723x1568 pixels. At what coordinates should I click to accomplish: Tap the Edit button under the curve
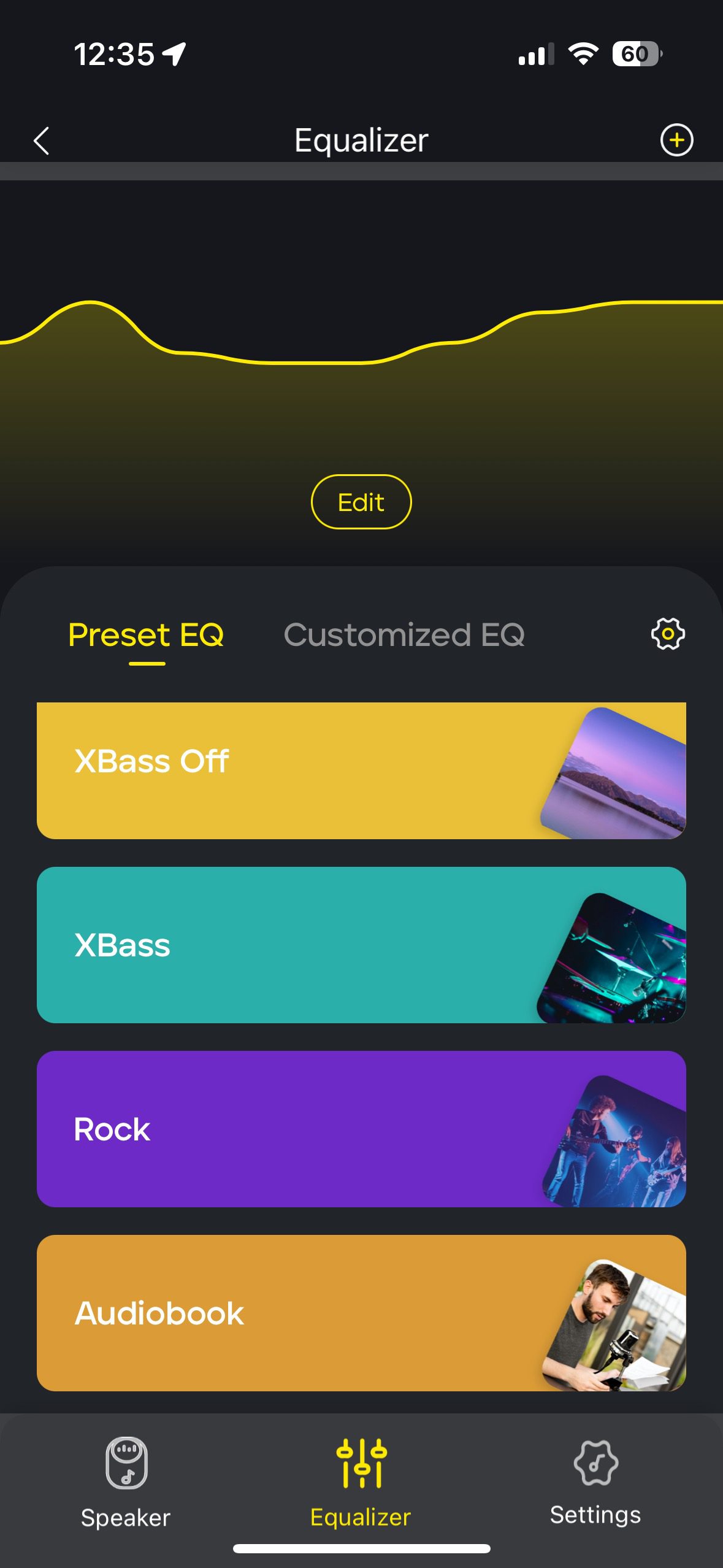pos(361,502)
